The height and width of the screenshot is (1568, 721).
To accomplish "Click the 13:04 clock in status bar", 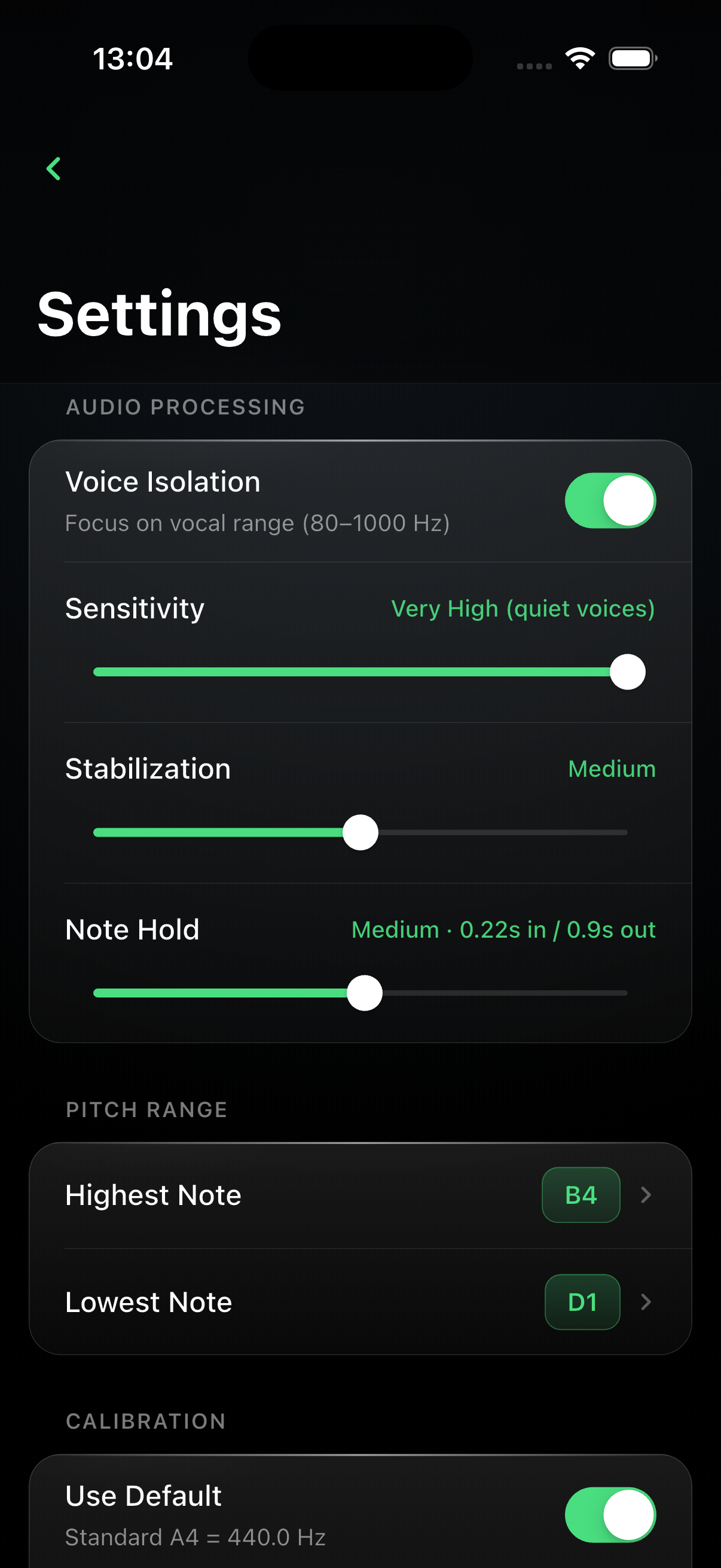I will tap(133, 59).
